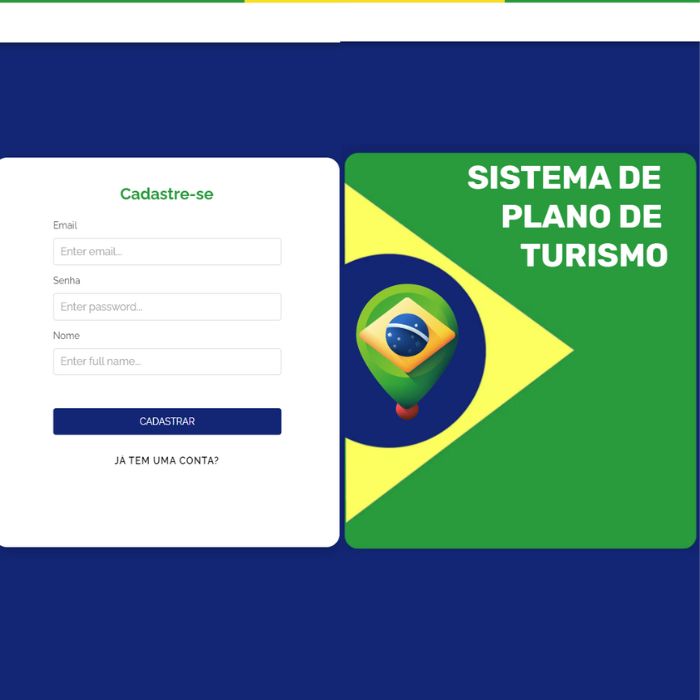This screenshot has width=700, height=700.
Task: Tap the Senha password field
Action: [x=167, y=306]
